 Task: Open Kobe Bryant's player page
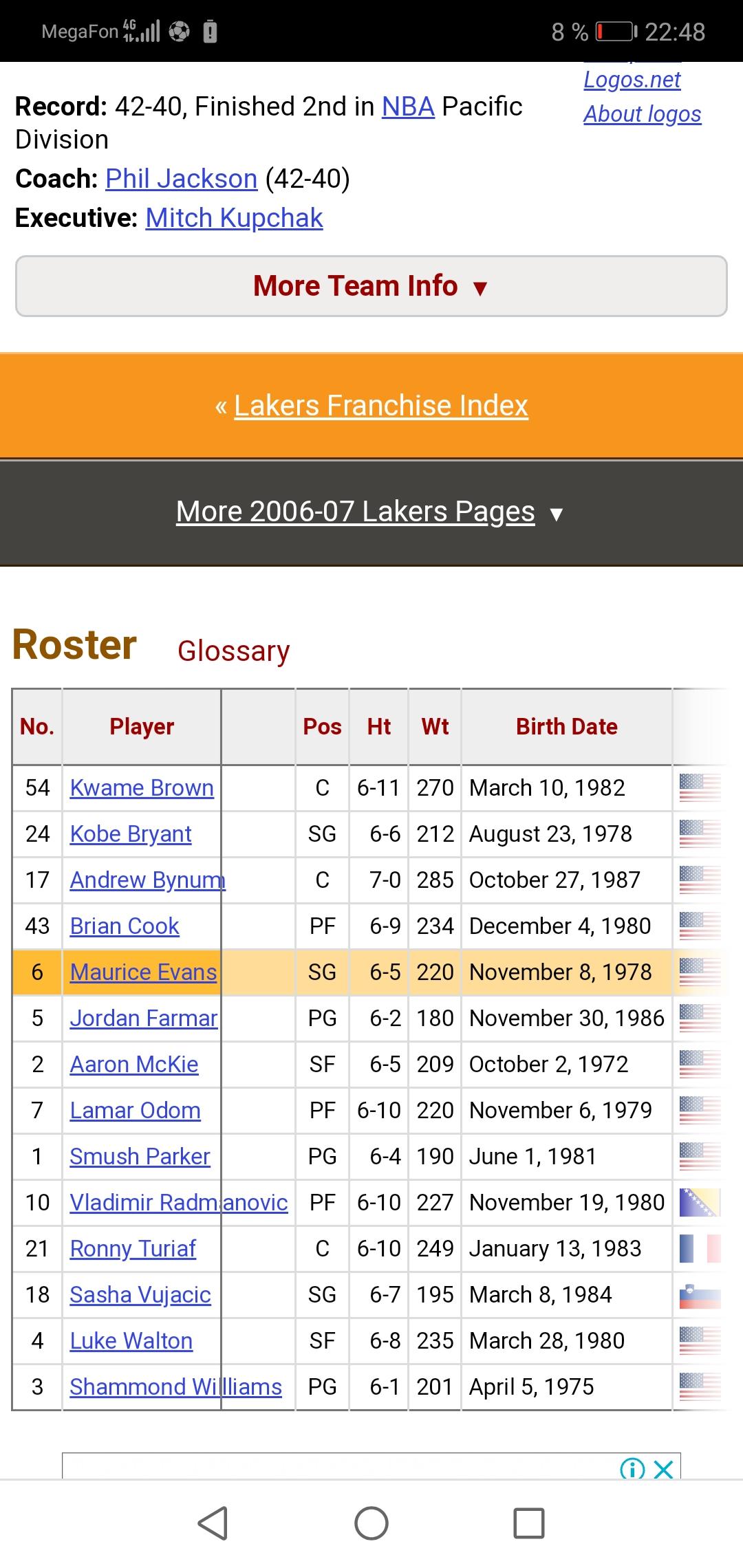point(131,834)
